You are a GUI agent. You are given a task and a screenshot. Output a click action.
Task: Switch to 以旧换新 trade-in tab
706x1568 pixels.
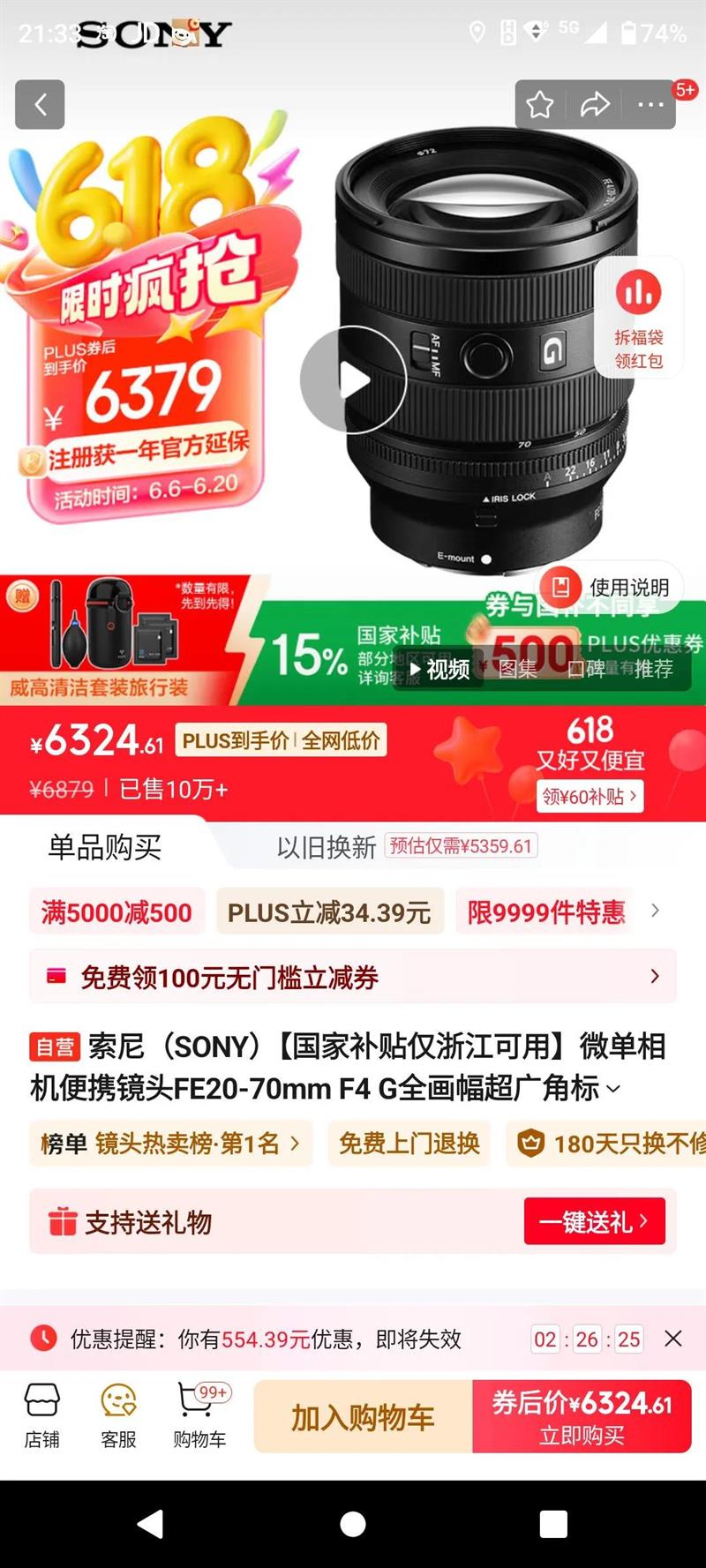click(327, 847)
